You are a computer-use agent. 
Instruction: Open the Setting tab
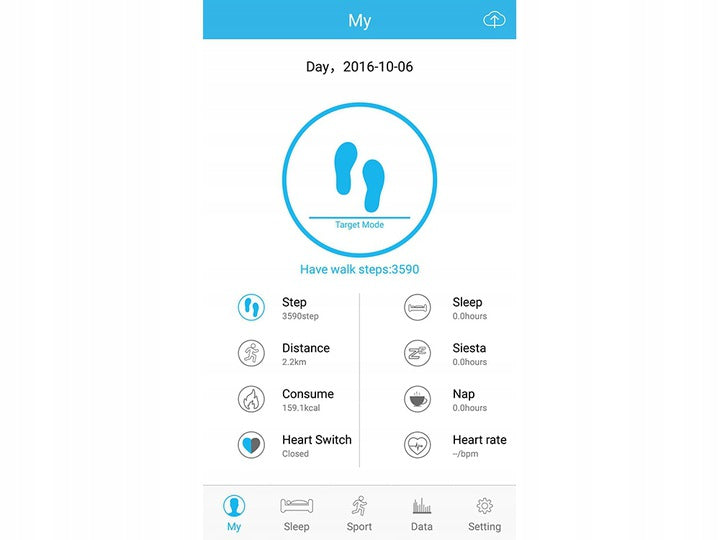(x=484, y=514)
